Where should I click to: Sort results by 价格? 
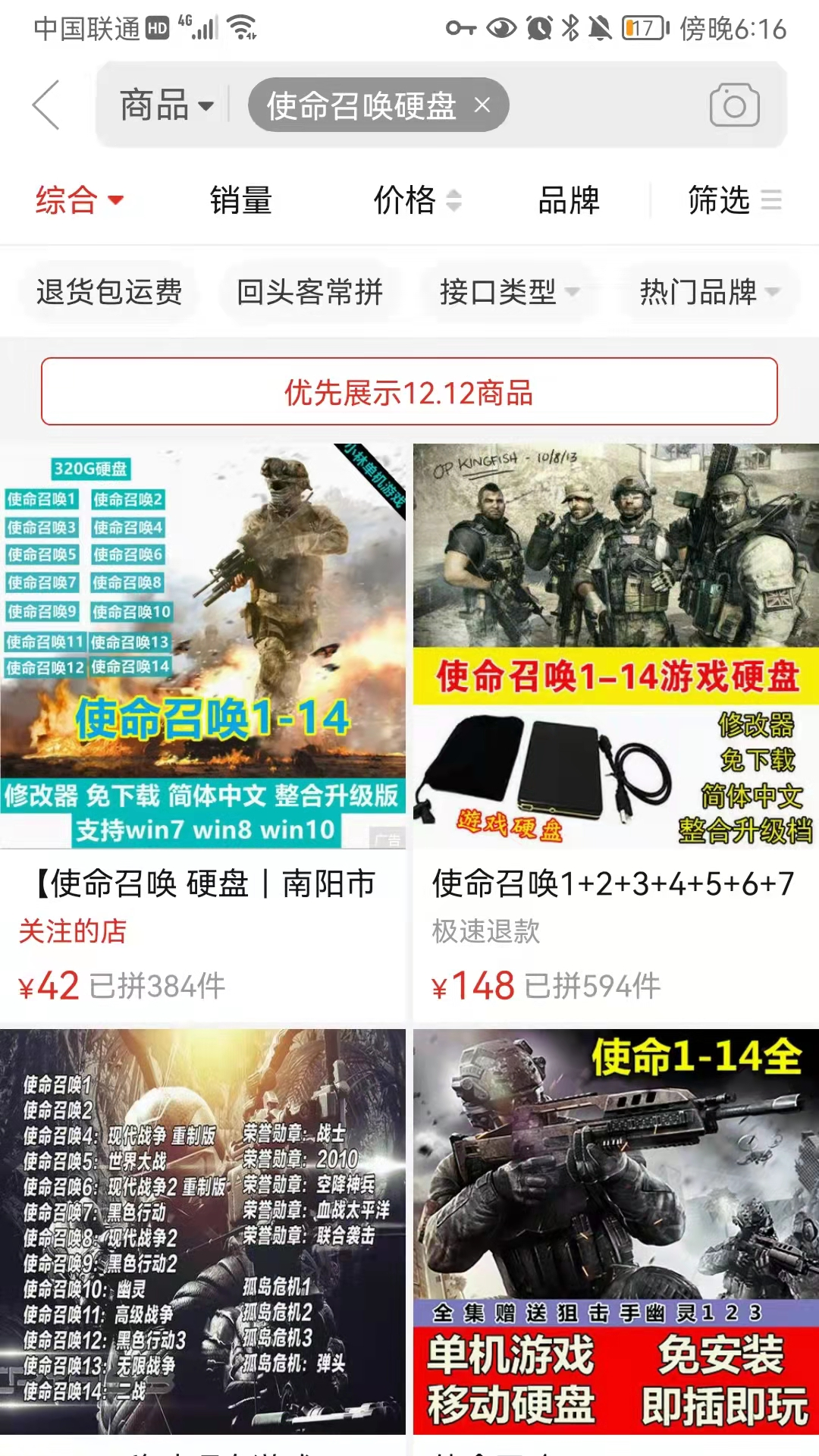point(416,200)
